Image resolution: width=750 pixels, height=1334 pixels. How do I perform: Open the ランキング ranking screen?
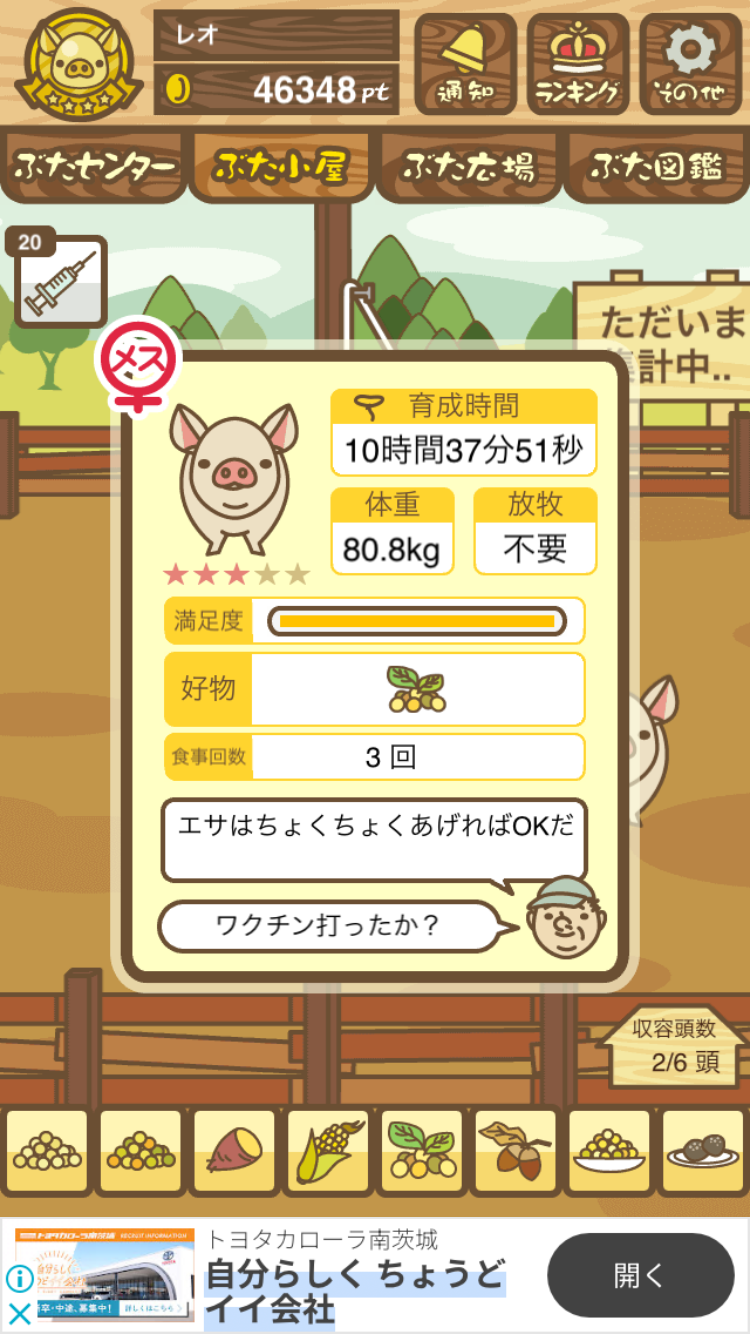[x=578, y=63]
